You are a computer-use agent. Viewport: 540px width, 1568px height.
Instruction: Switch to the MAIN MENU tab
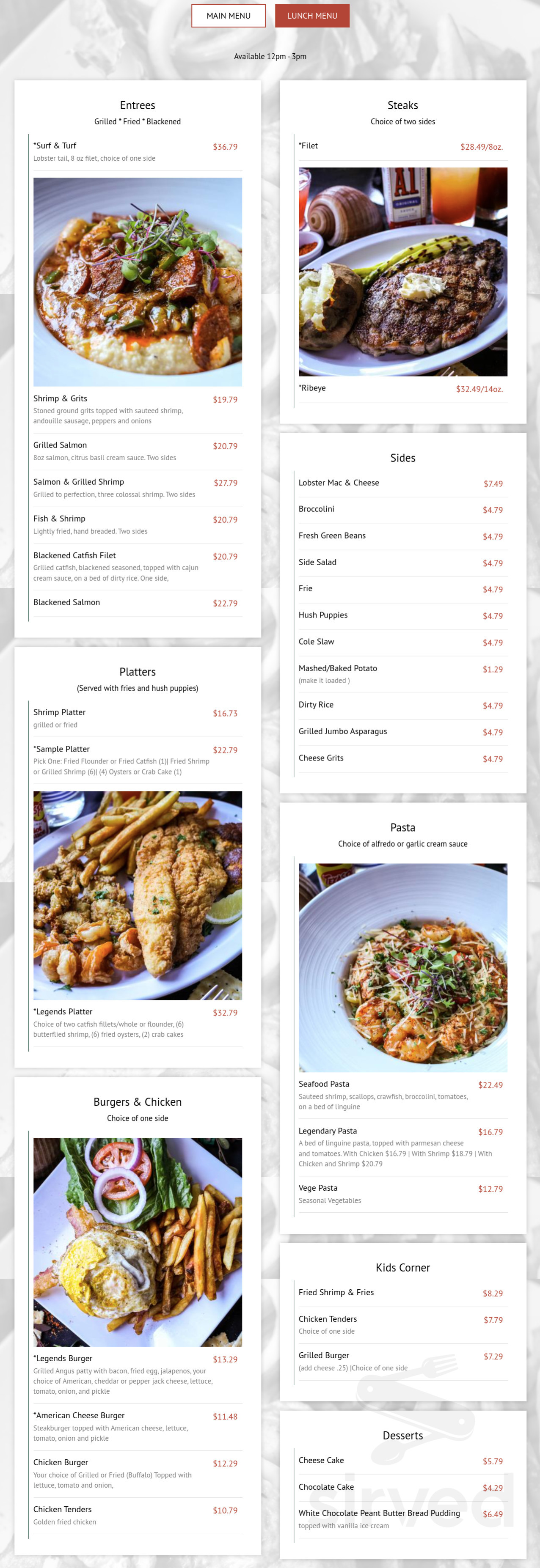pyautogui.click(x=228, y=16)
